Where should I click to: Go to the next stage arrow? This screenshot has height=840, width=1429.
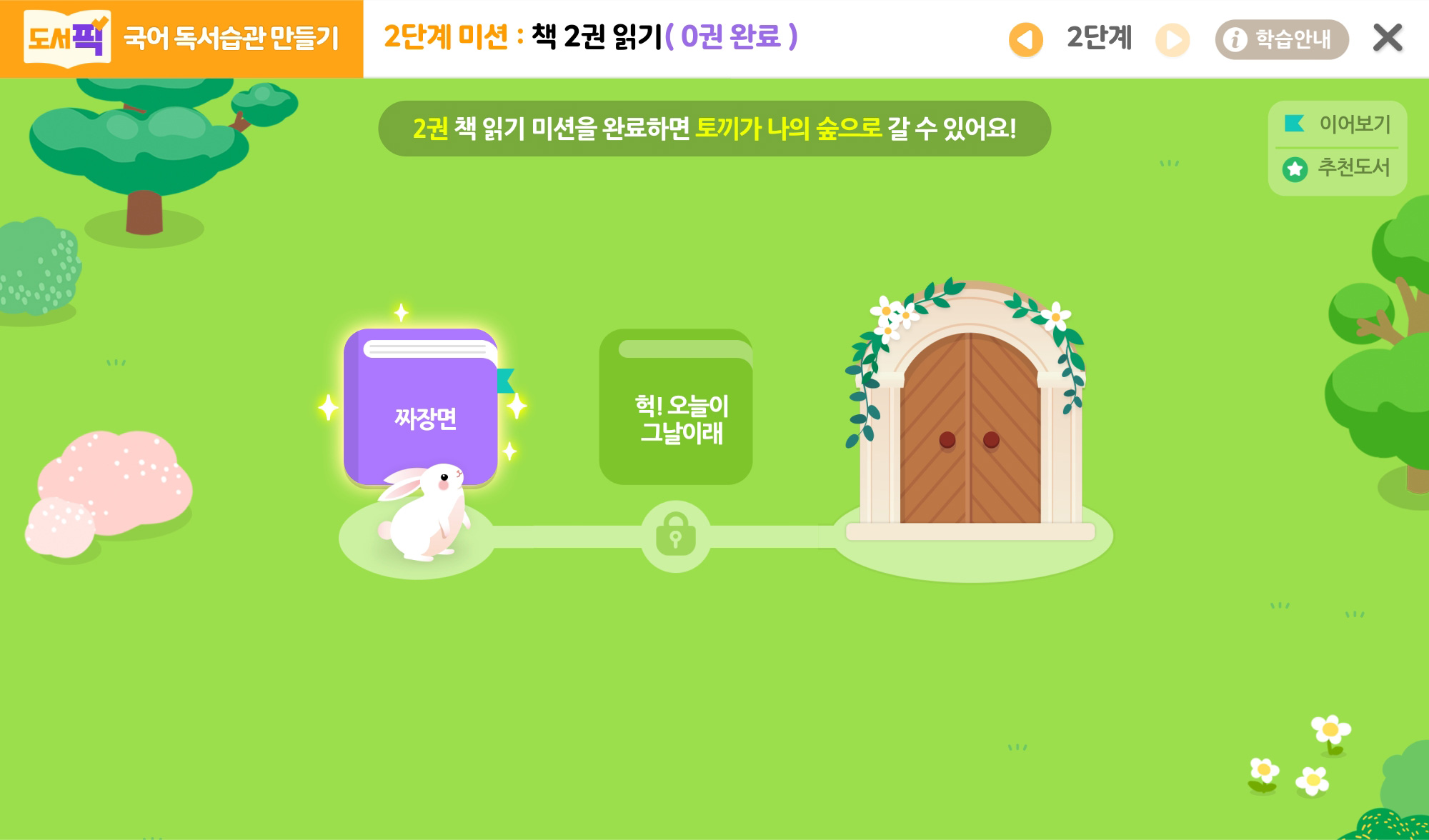coord(1172,39)
